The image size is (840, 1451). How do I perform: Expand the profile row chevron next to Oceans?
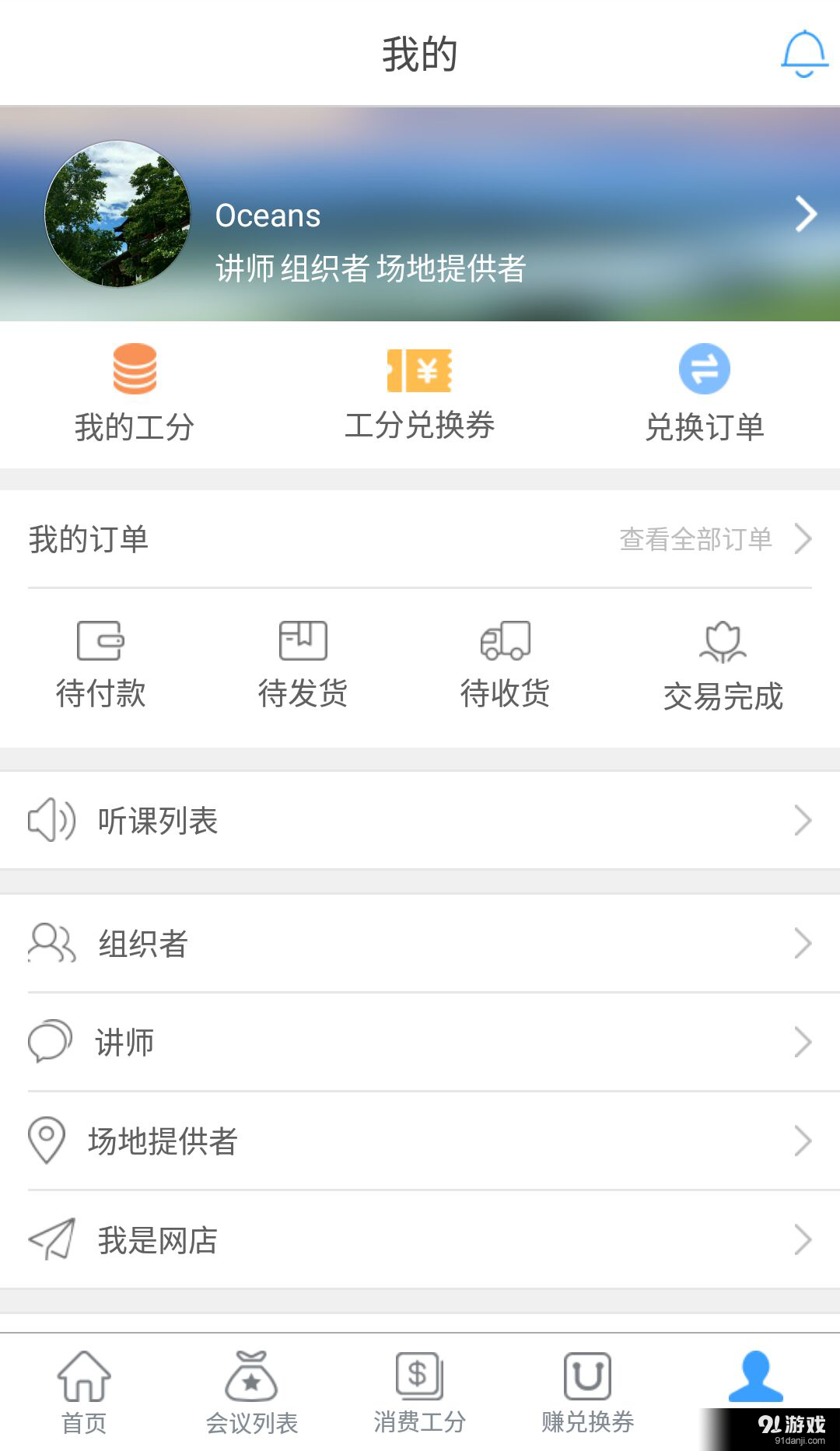tap(805, 213)
